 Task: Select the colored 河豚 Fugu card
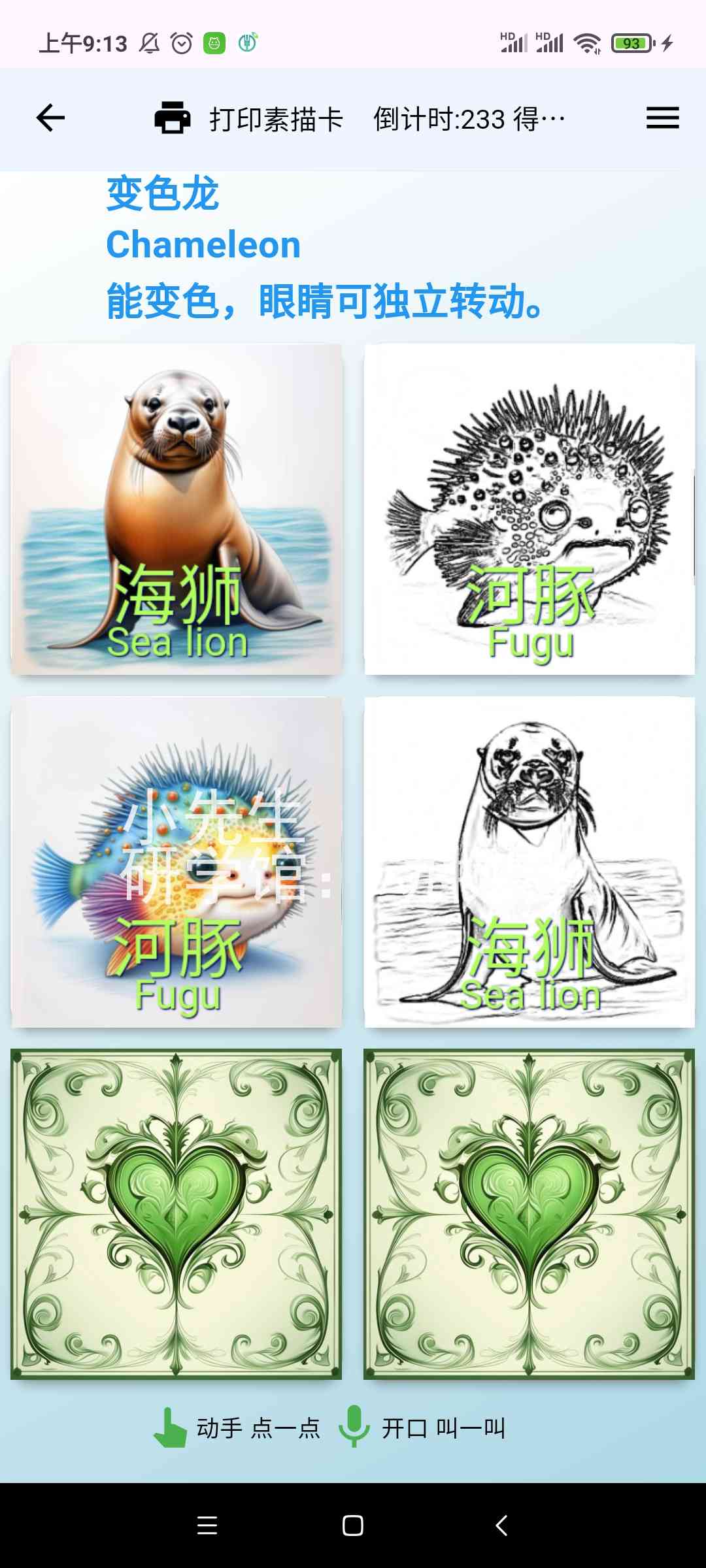coord(176,862)
